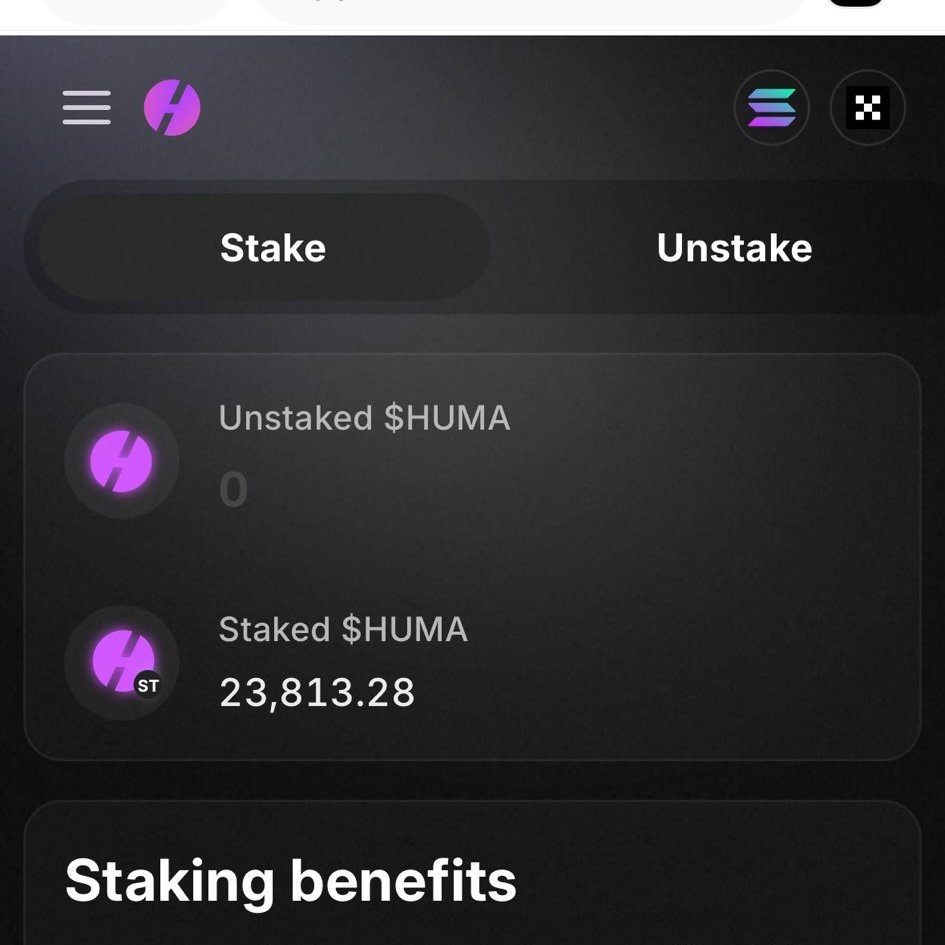Open the hamburger menu
The image size is (945, 945).
(87, 108)
